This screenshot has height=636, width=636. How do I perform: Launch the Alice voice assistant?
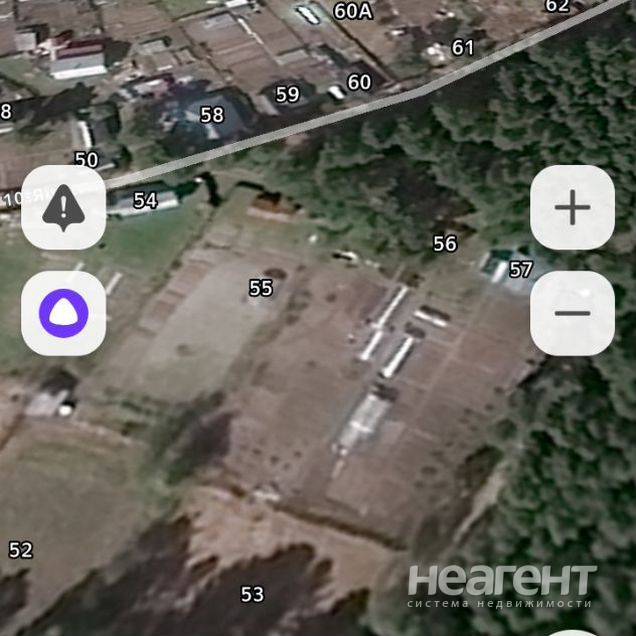click(64, 312)
